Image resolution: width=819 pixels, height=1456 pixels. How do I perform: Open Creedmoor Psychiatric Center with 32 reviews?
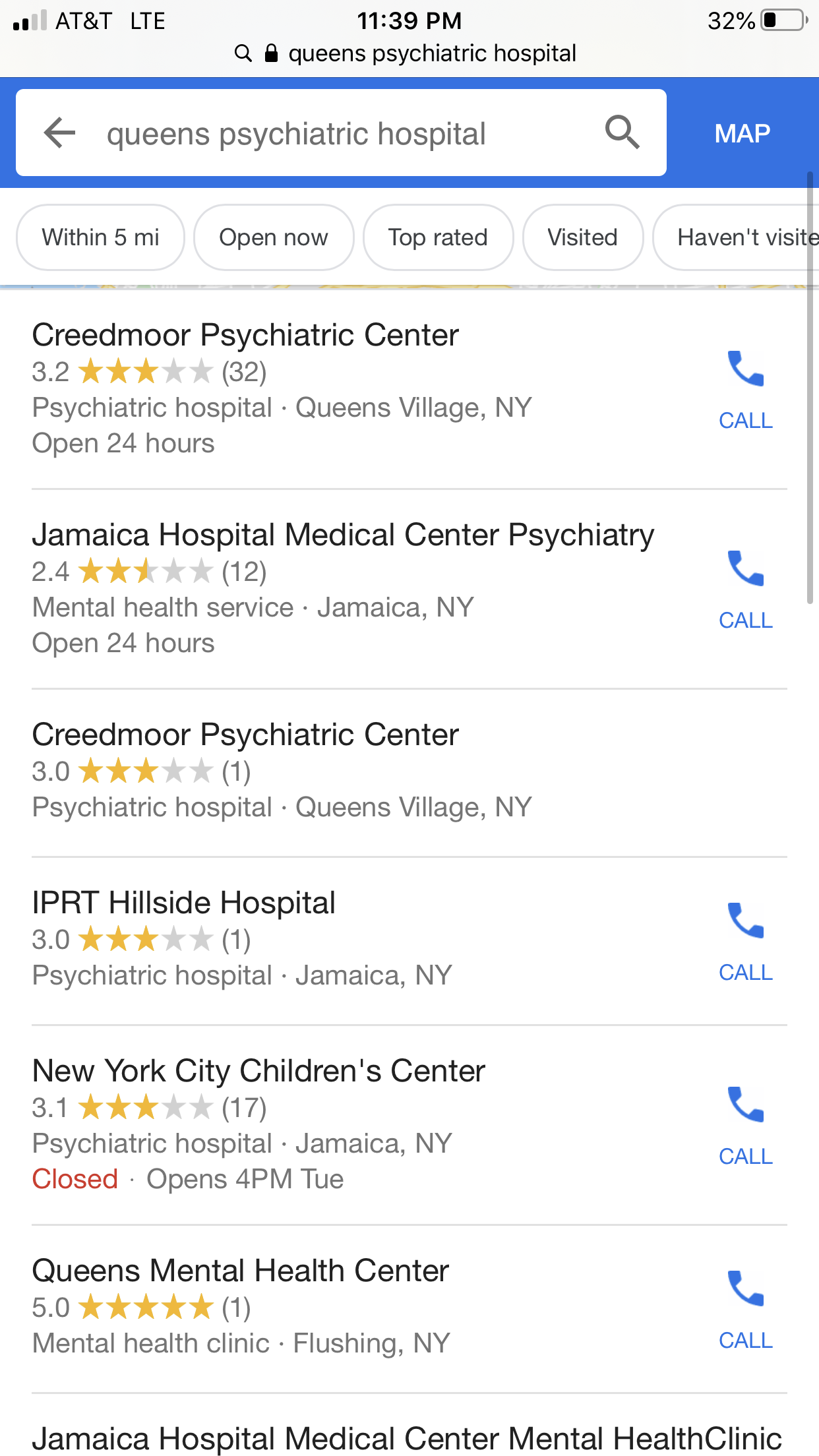coord(245,335)
